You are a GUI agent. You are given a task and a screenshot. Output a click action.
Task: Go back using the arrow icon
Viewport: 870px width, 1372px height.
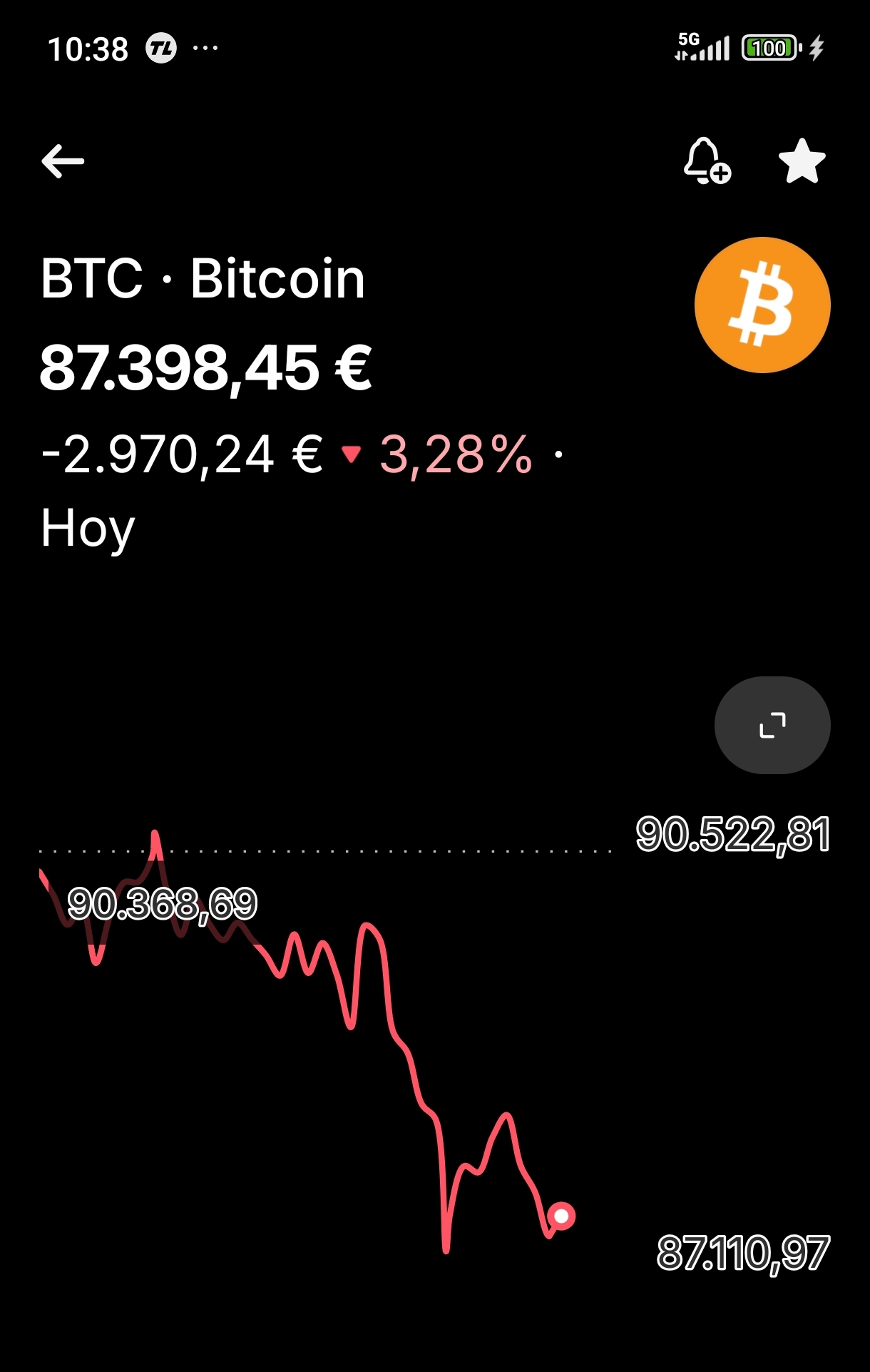[x=63, y=161]
